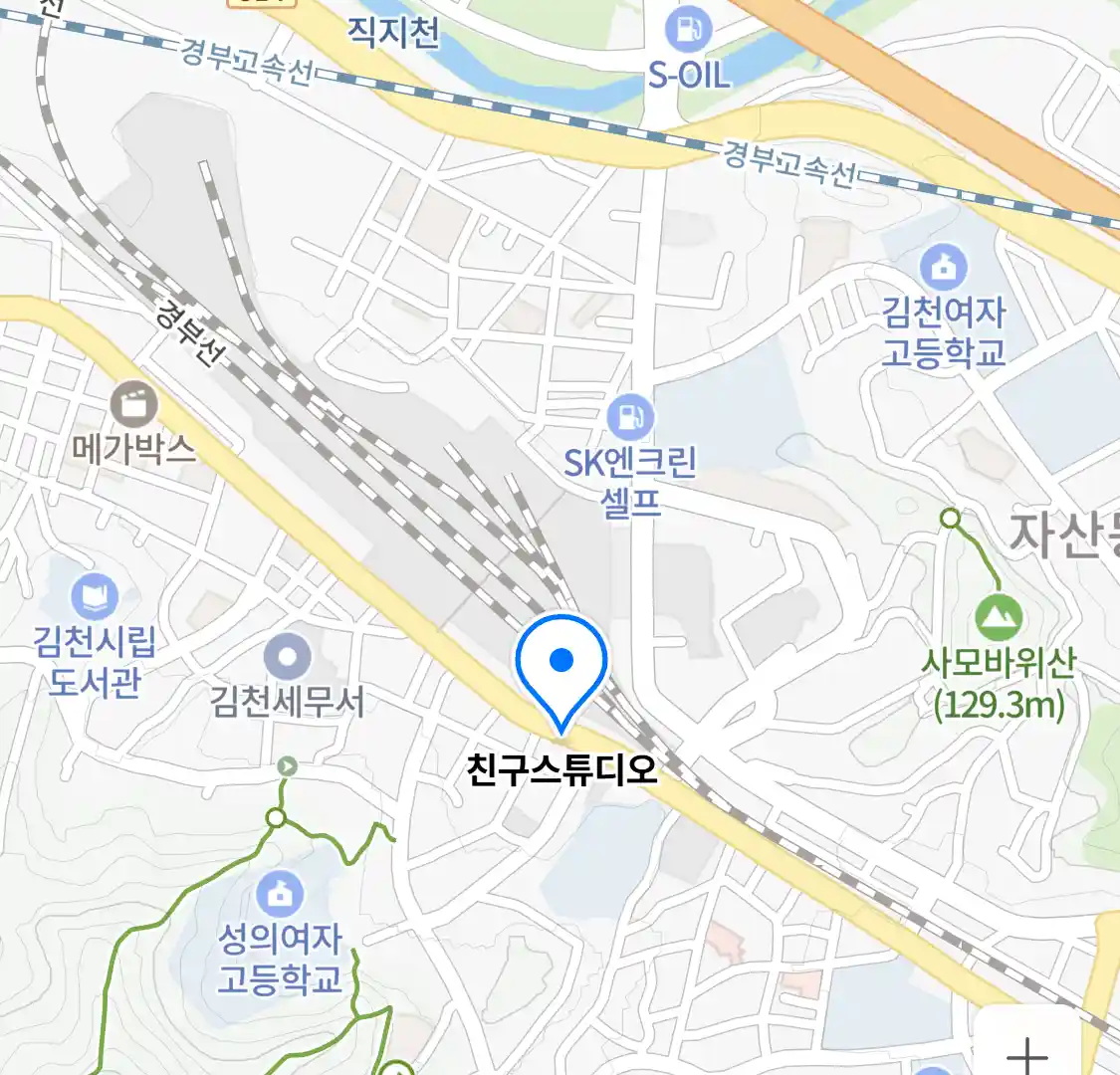Select the 김천시립도서관 library marker

point(95,597)
